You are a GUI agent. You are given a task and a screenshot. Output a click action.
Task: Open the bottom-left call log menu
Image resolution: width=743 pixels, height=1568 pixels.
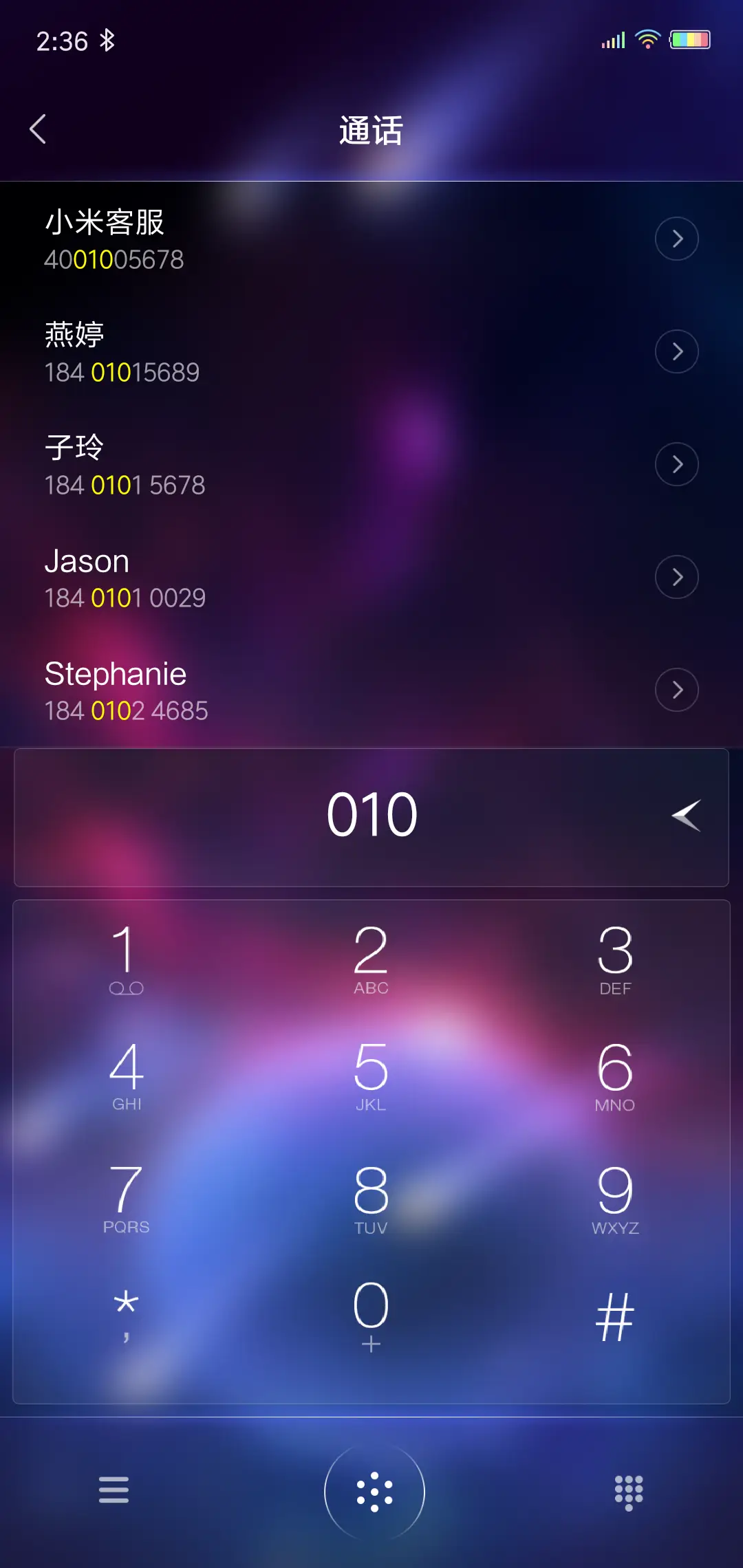pyautogui.click(x=114, y=1490)
